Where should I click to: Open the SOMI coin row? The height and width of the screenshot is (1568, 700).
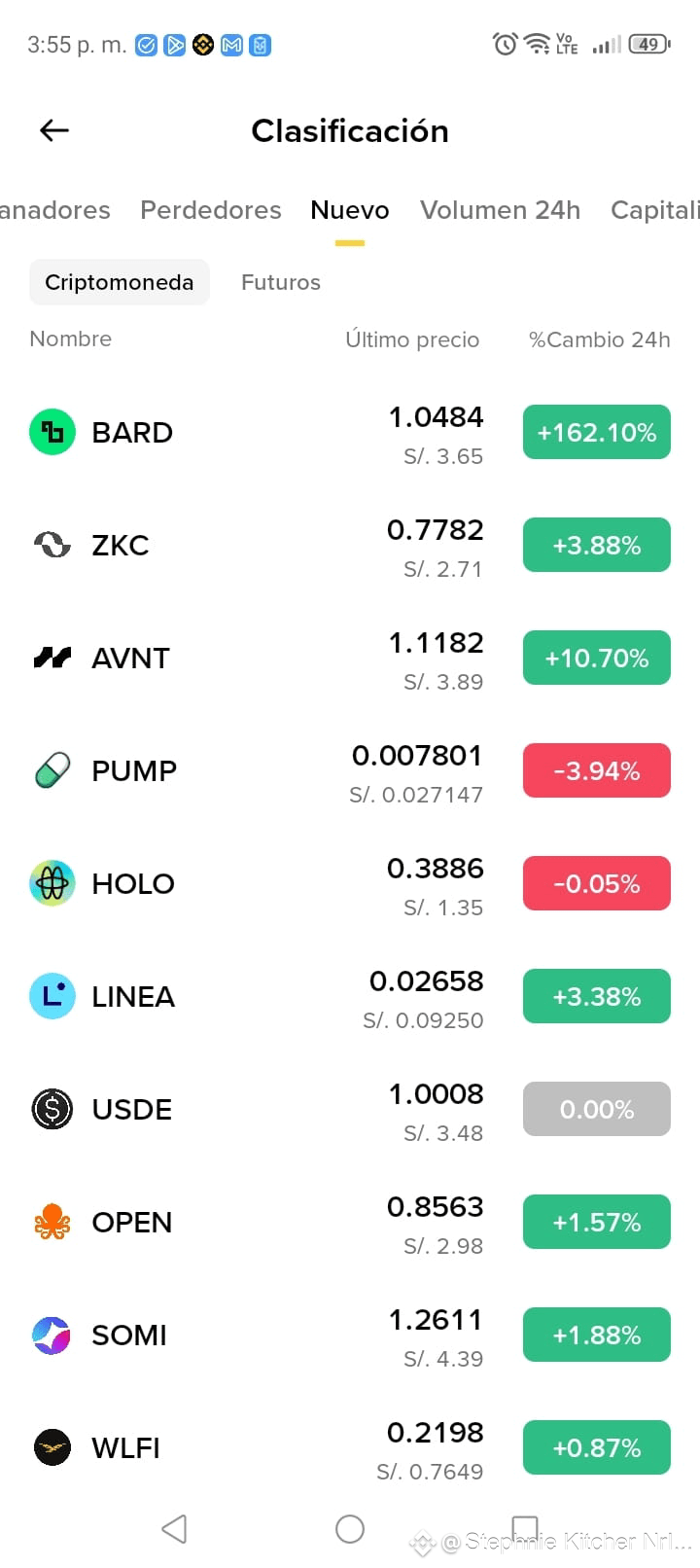(350, 1336)
